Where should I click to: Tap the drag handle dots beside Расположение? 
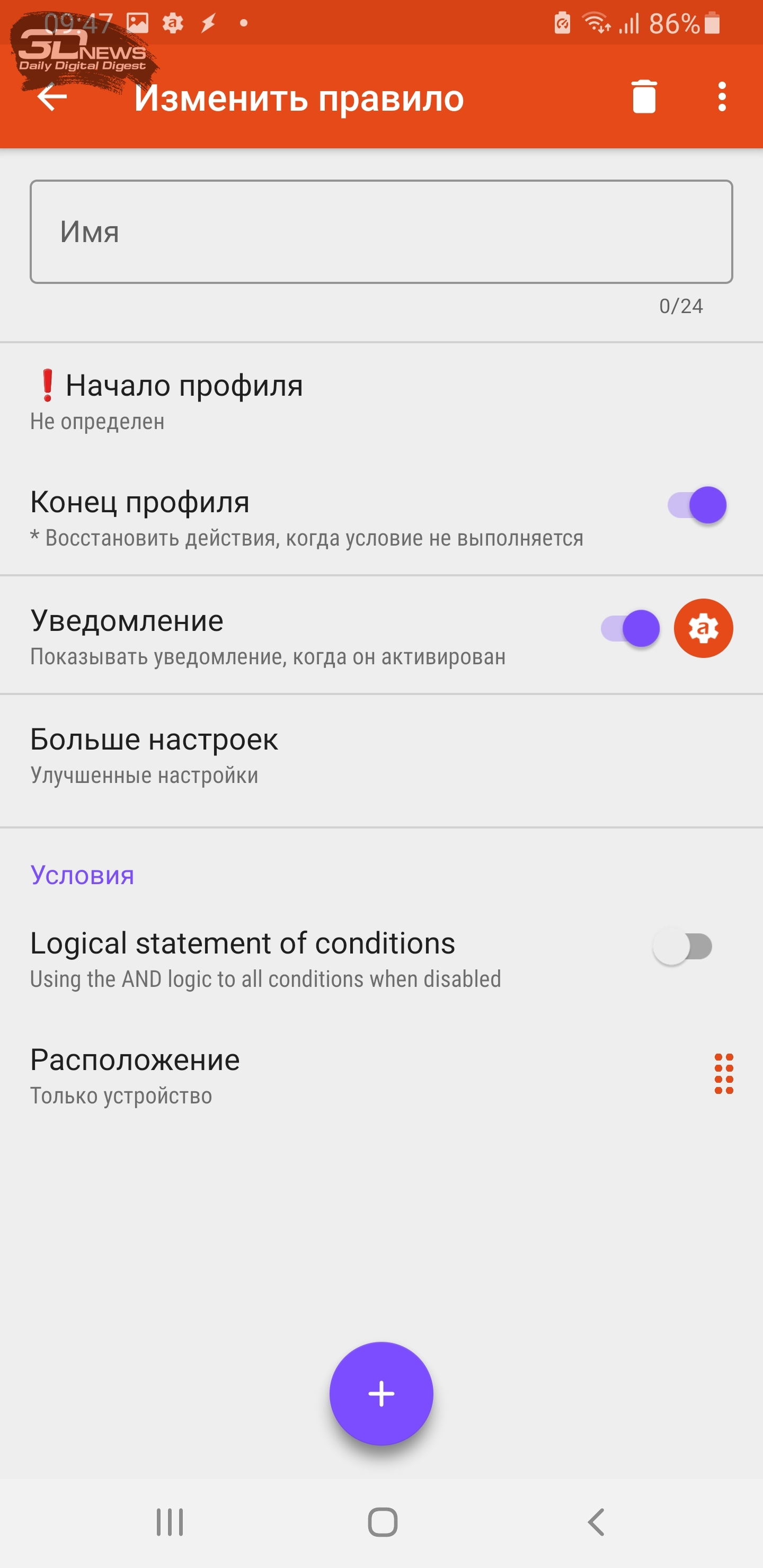click(724, 1074)
